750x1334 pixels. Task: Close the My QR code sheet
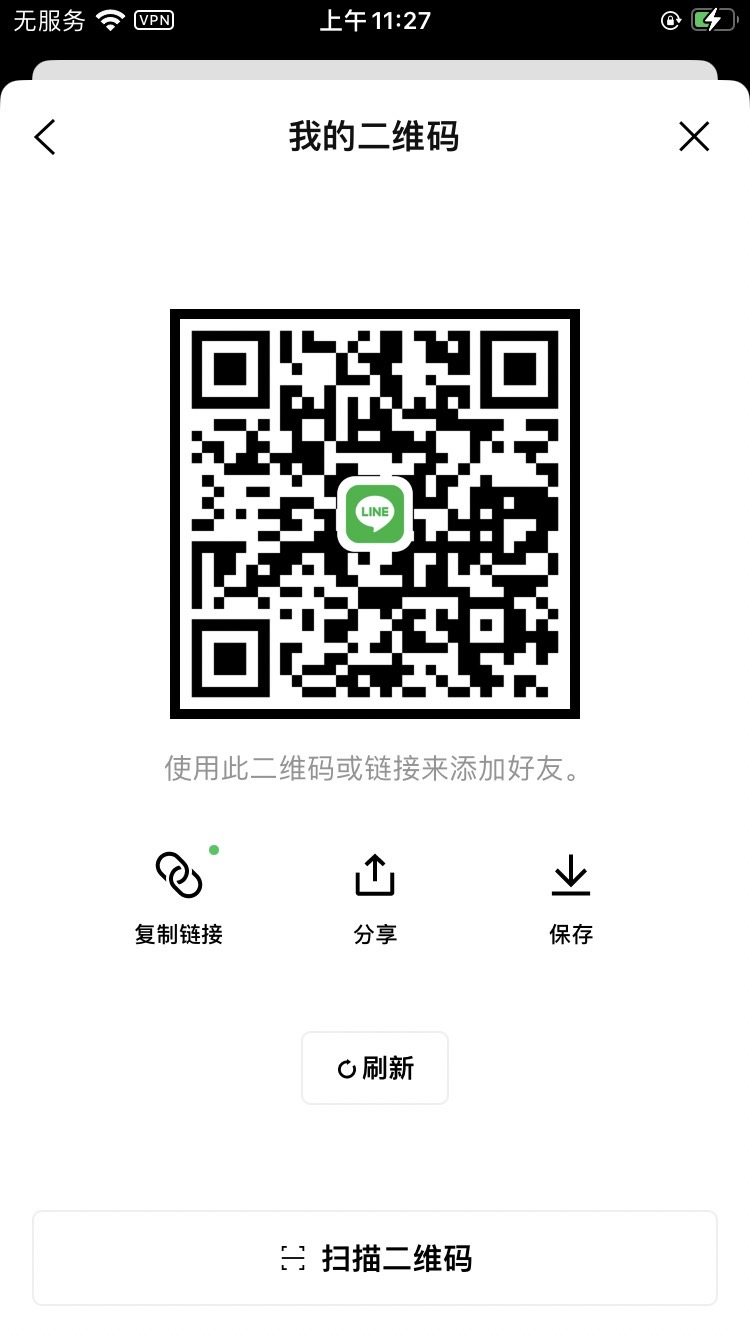[694, 137]
